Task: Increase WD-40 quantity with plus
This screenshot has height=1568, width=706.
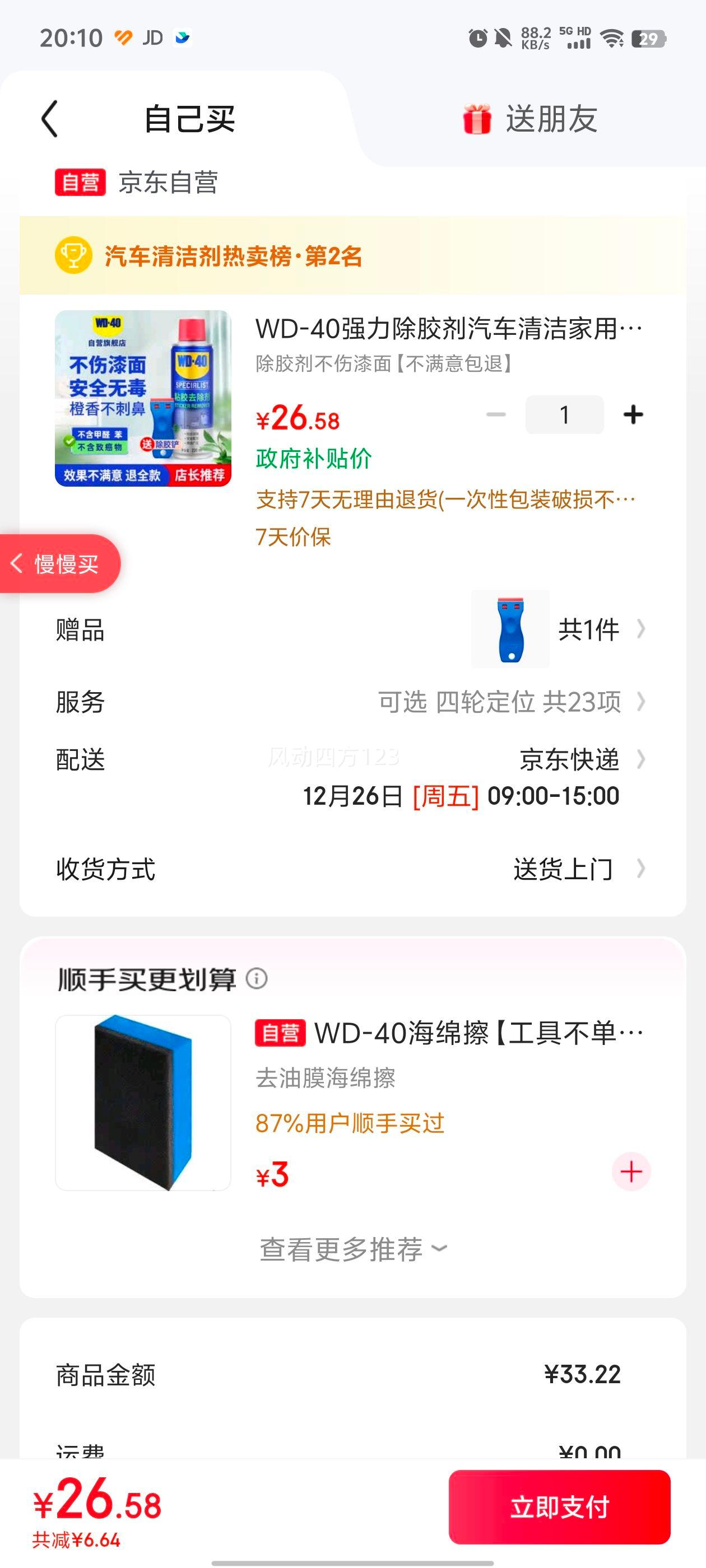Action: pos(633,415)
